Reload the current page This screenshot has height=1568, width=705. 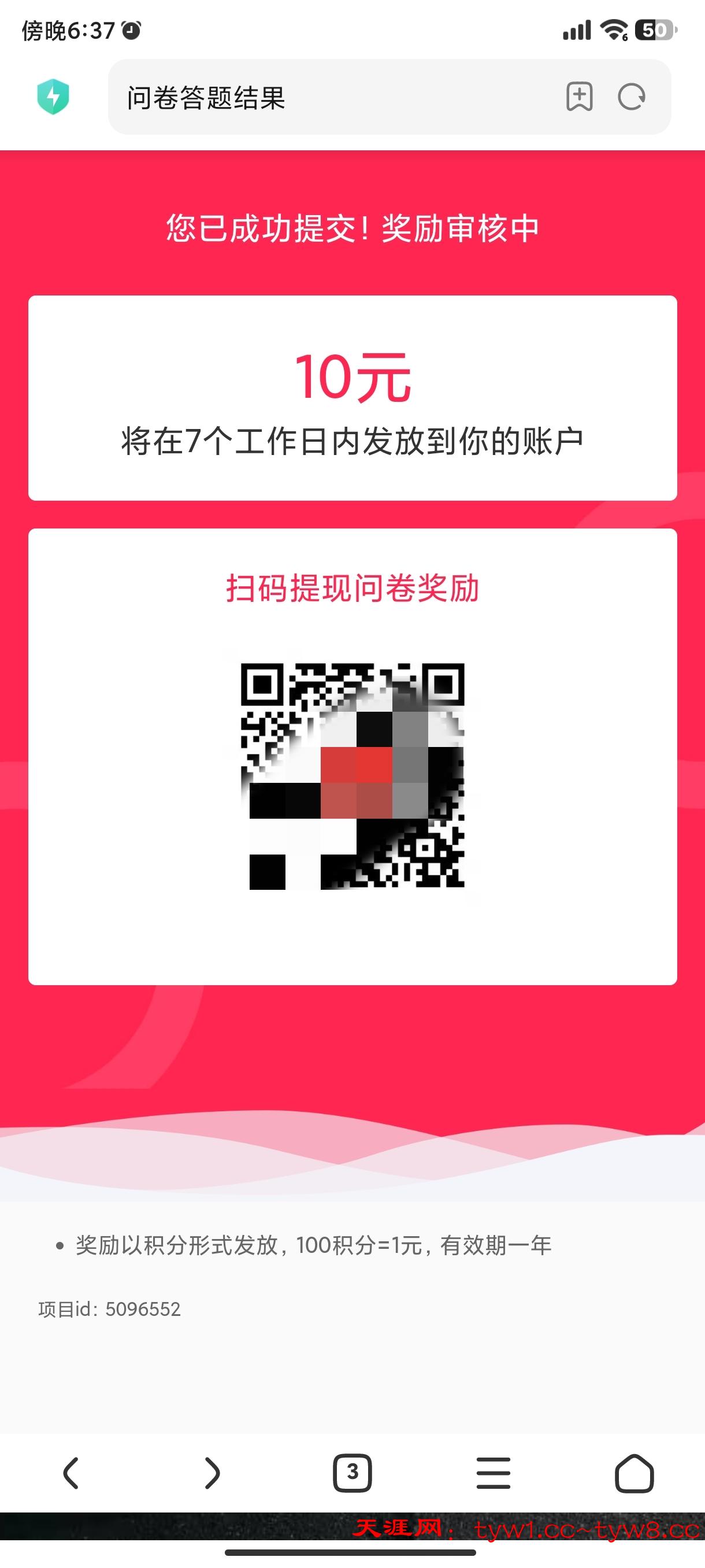[632, 97]
